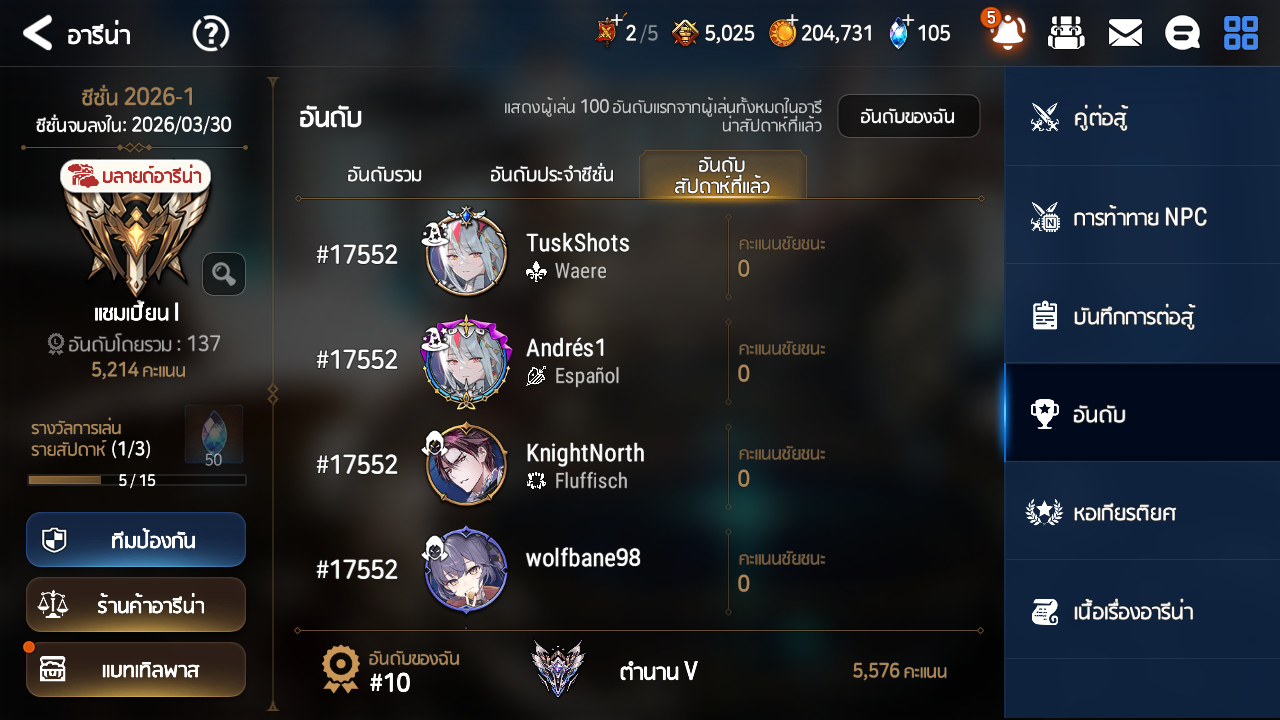This screenshot has width=1280, height=720.
Task: Open การท้าทาย NPC section
Action: (x=1142, y=216)
